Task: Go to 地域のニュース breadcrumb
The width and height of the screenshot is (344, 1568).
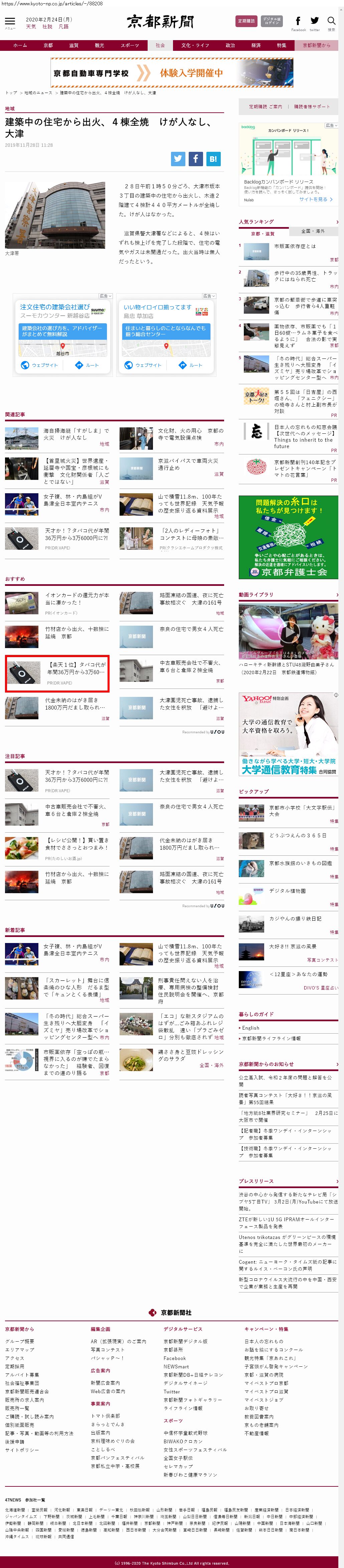Action: coord(38,93)
